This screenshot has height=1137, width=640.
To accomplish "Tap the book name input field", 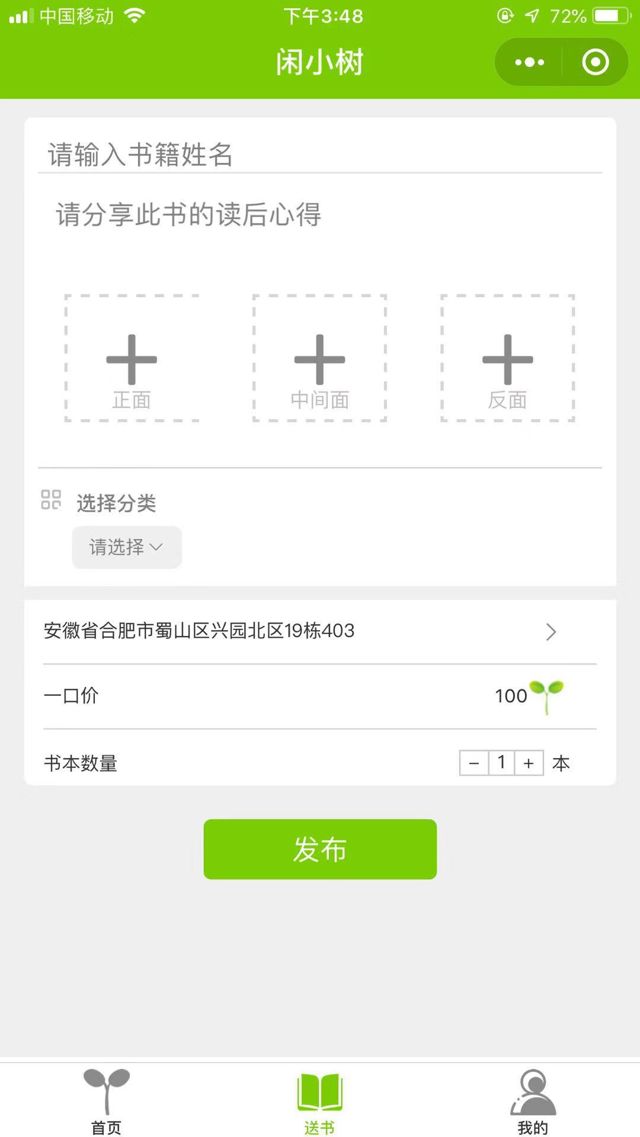I will click(x=320, y=154).
